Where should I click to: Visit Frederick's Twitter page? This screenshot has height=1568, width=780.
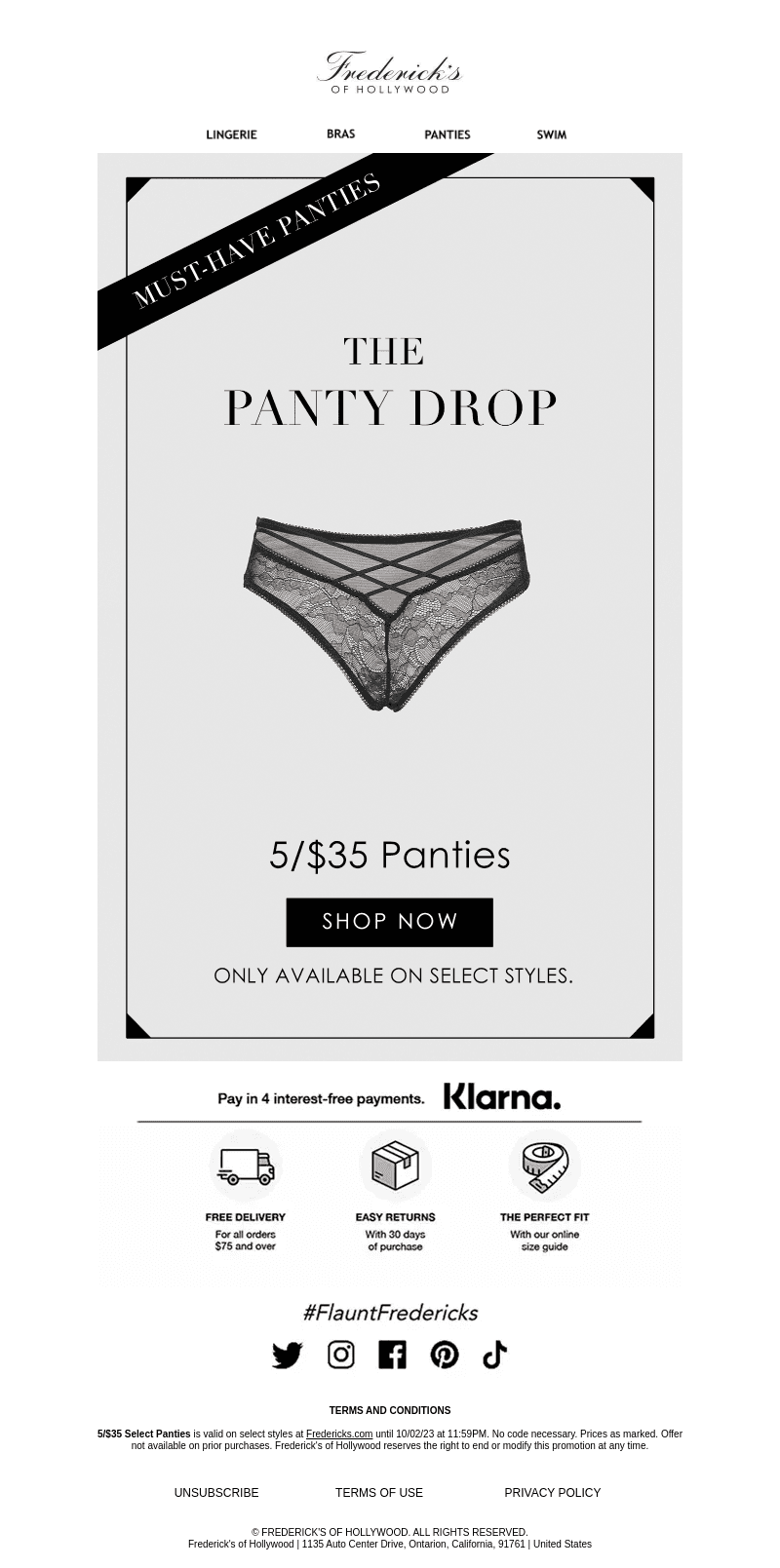click(287, 1355)
